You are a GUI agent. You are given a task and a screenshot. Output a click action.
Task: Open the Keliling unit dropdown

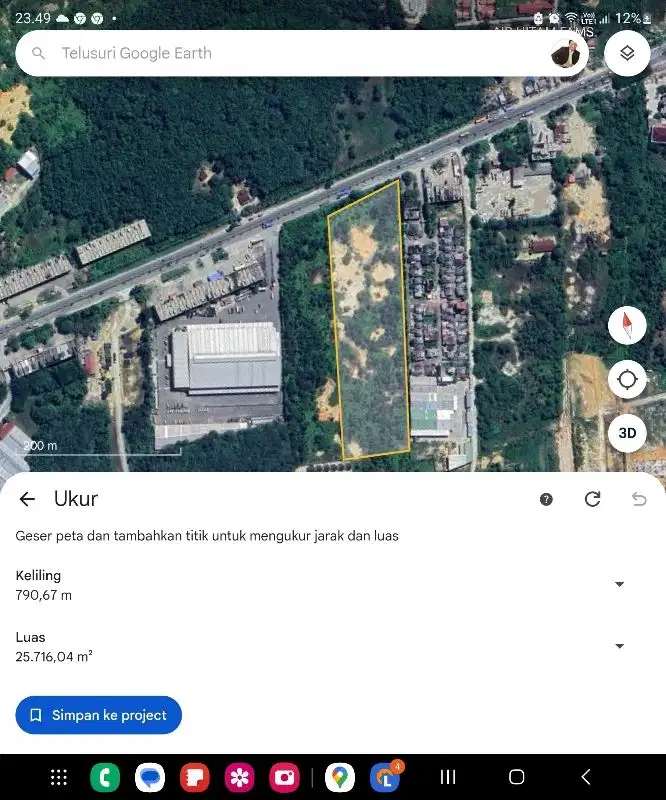click(x=619, y=584)
